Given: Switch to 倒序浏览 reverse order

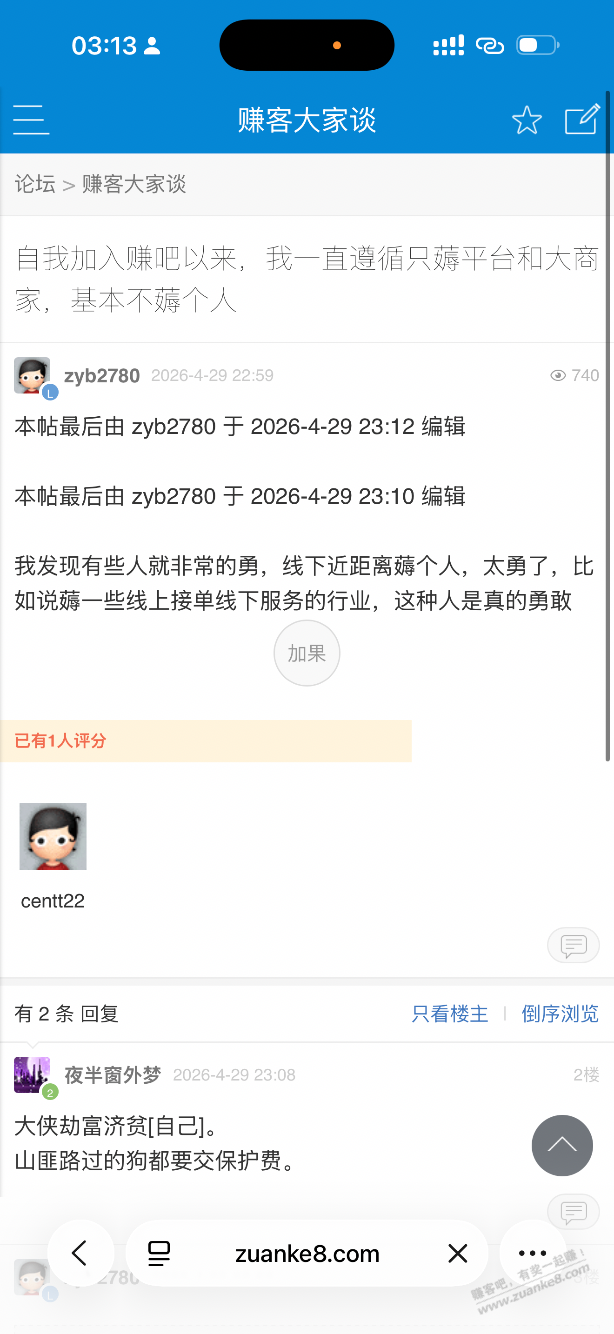Looking at the screenshot, I should coord(560,1014).
